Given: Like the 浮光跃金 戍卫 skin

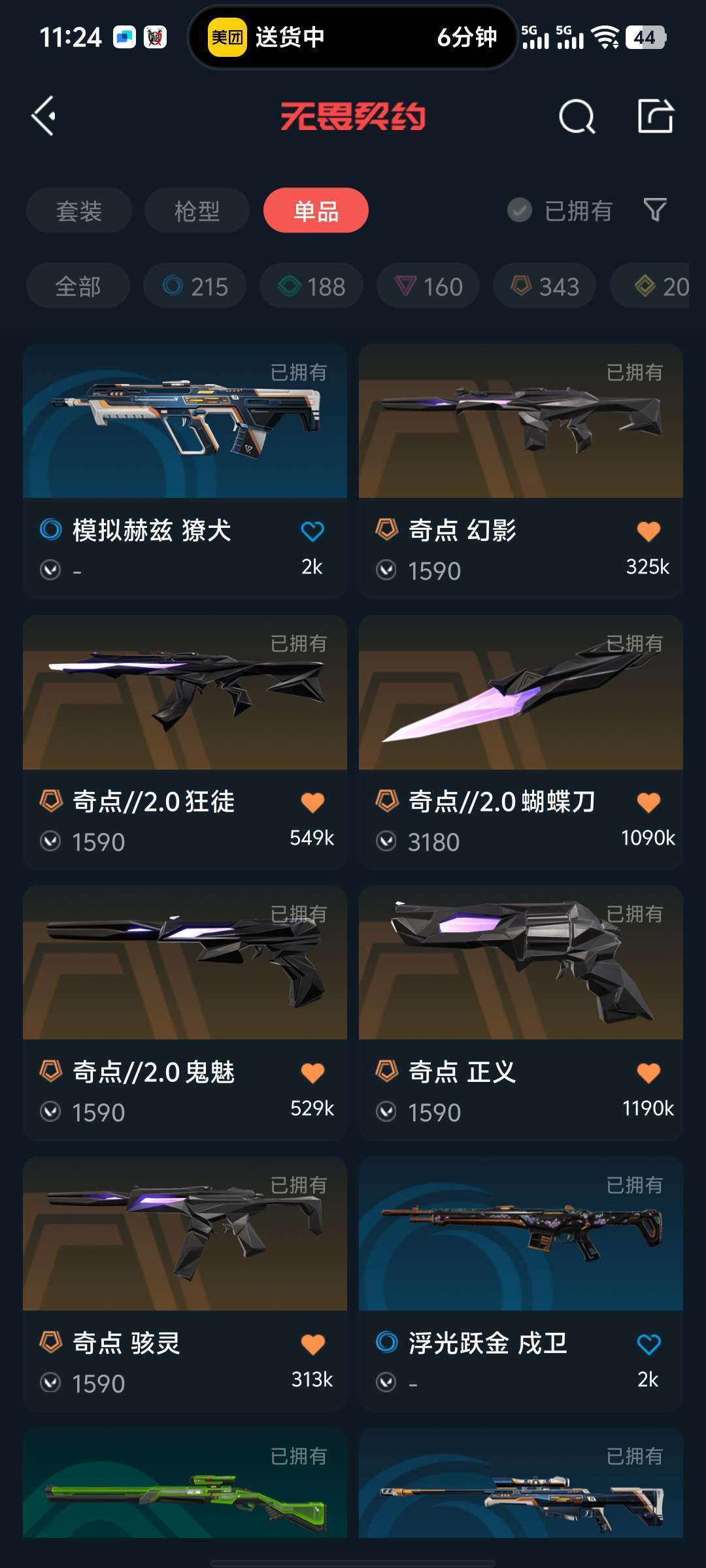Looking at the screenshot, I should tap(648, 1344).
